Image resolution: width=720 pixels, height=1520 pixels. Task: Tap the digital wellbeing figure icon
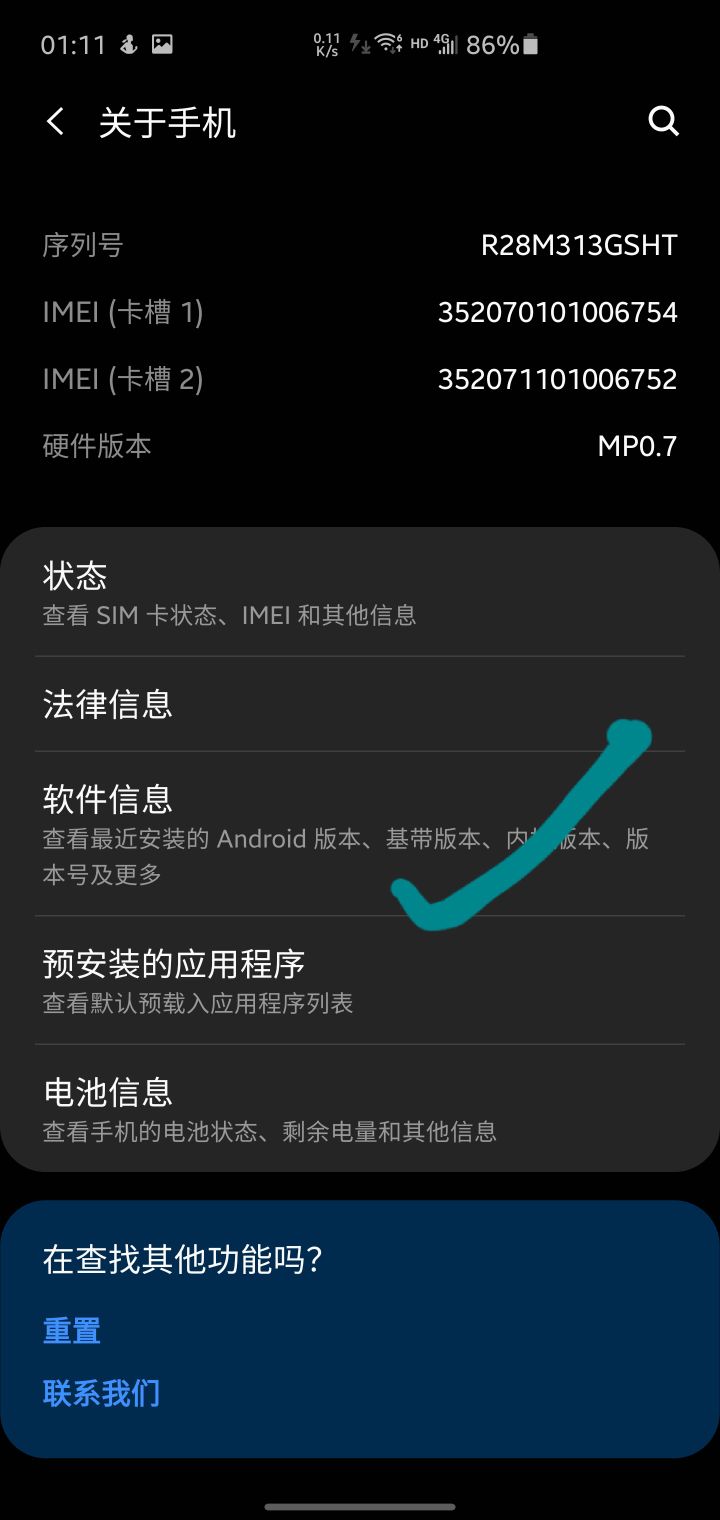click(127, 44)
